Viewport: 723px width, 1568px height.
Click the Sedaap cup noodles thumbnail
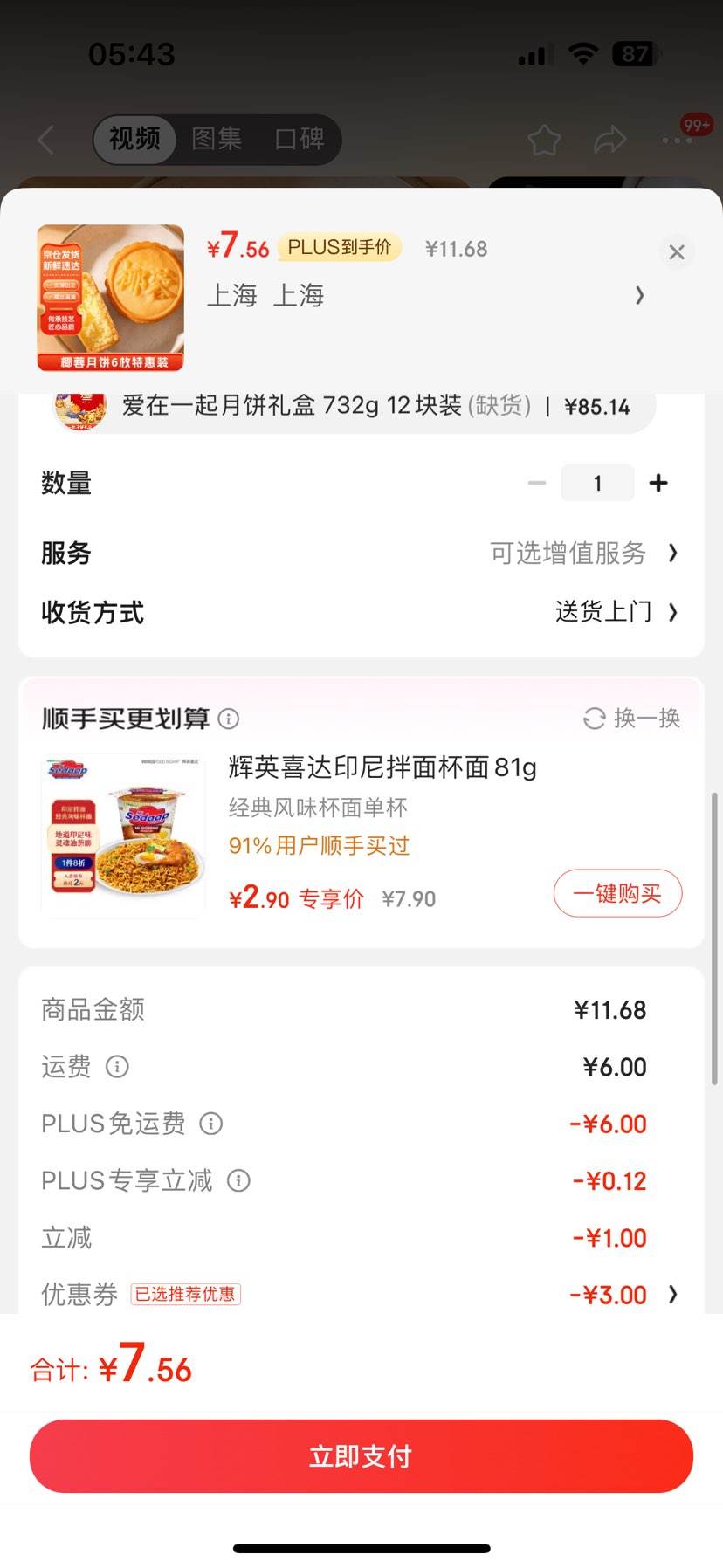[122, 832]
